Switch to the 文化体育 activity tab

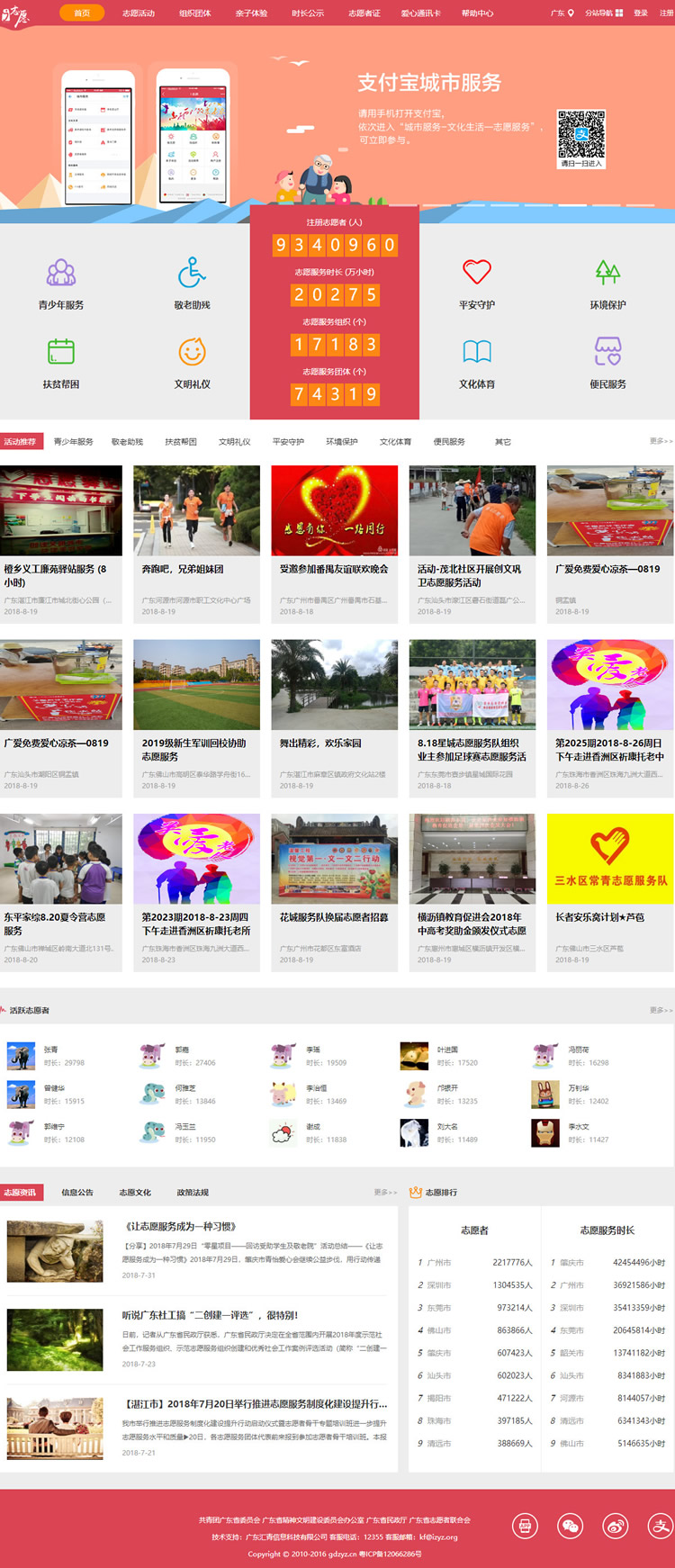[x=395, y=442]
